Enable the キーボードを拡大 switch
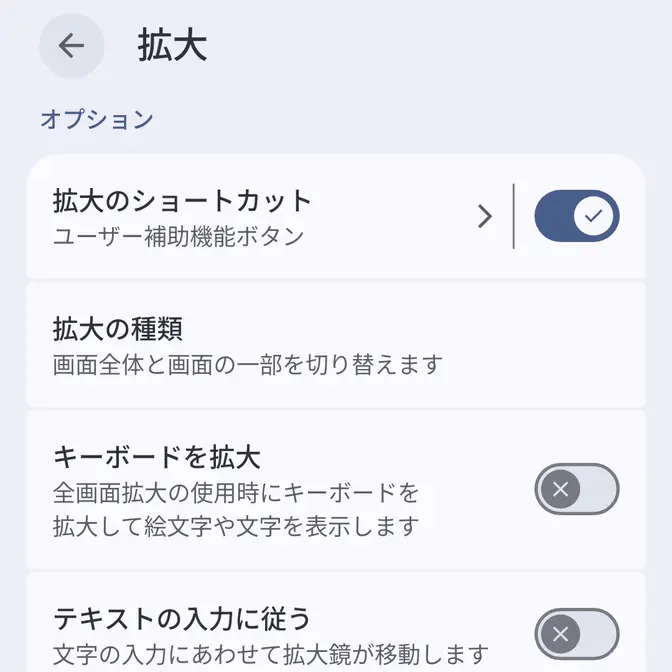This screenshot has height=672, width=672. pyautogui.click(x=577, y=489)
